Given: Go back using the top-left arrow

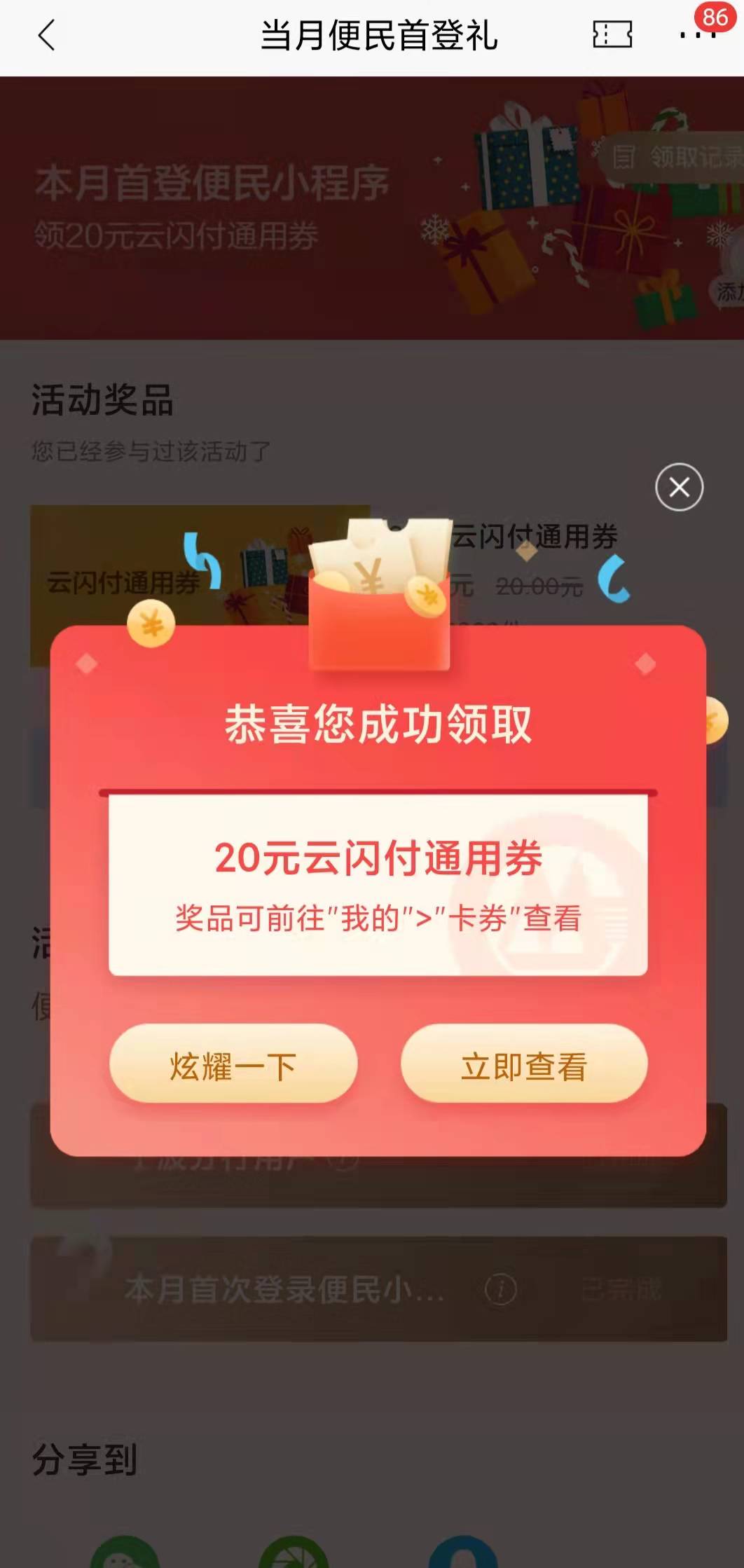Looking at the screenshot, I should tap(46, 36).
